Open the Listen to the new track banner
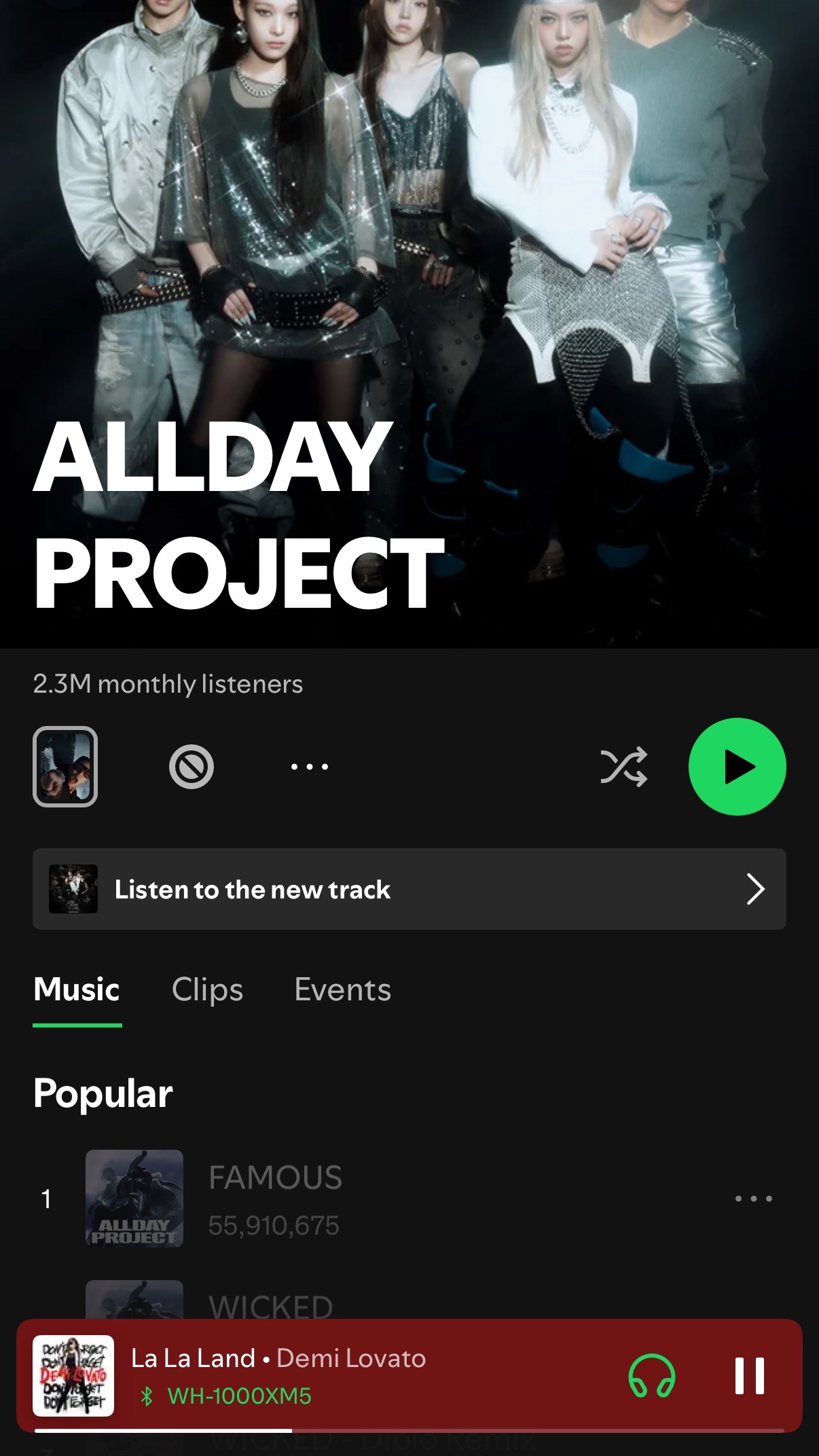This screenshot has width=819, height=1456. [x=409, y=889]
